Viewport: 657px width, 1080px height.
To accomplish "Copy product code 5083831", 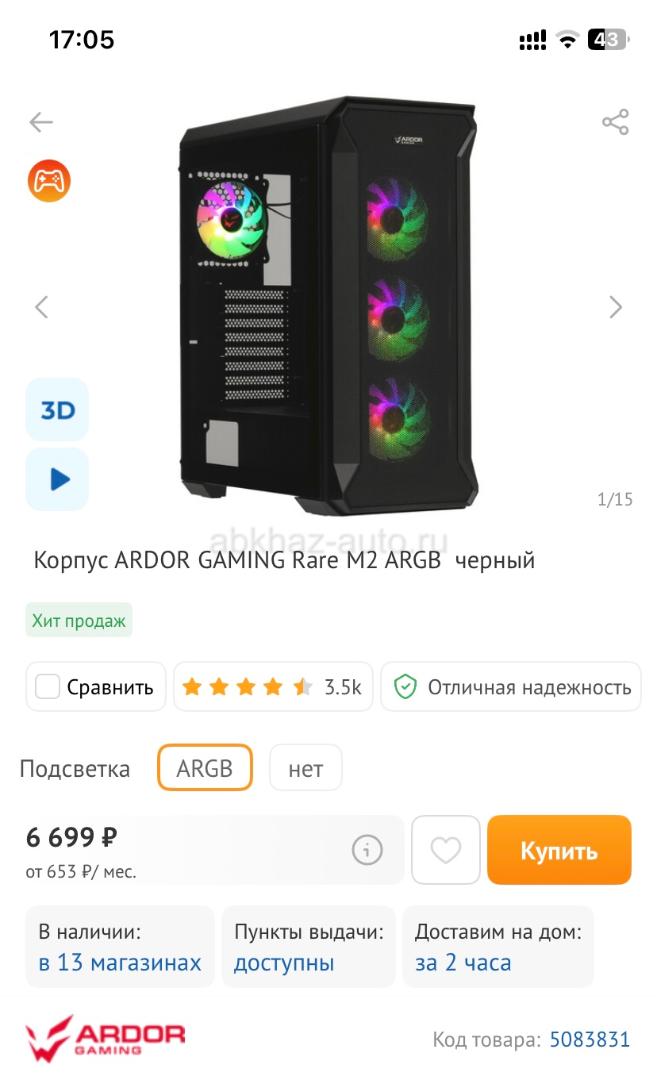I will click(x=590, y=1040).
